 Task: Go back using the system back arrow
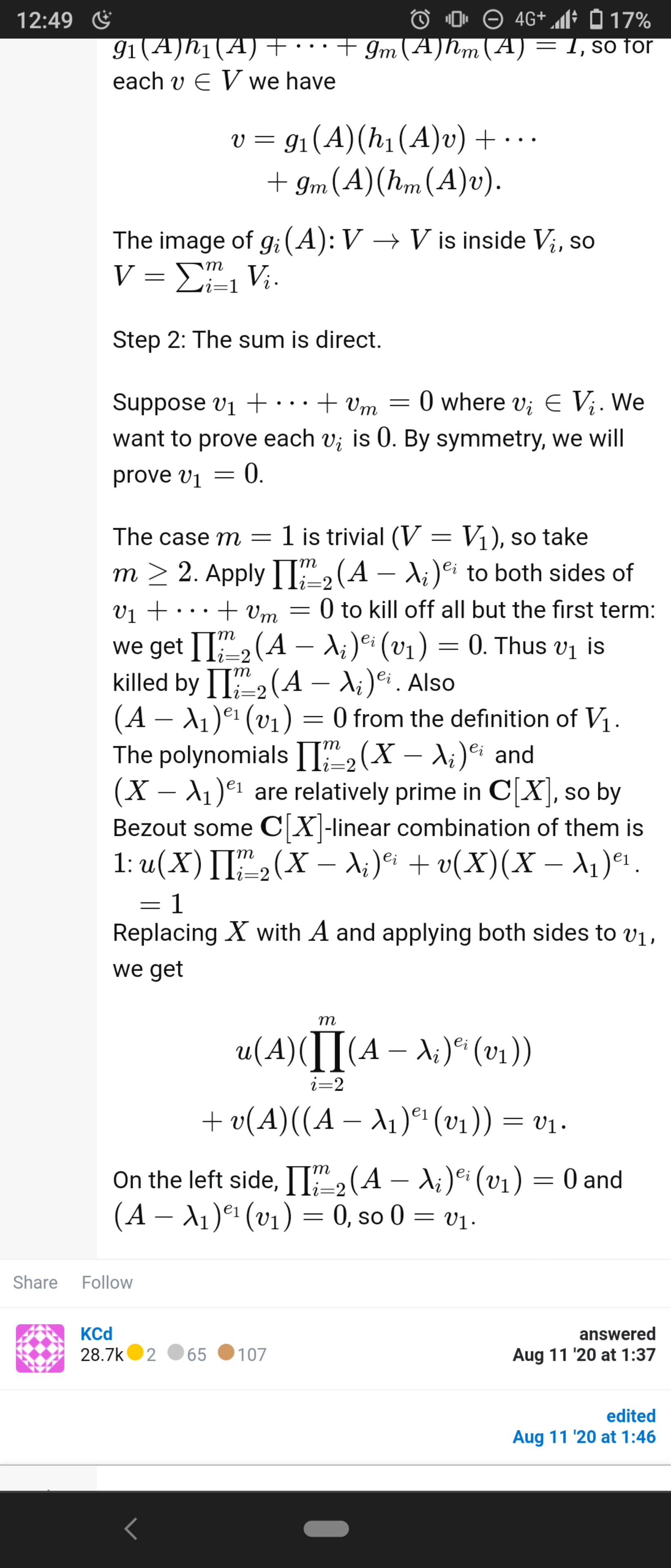131,1528
